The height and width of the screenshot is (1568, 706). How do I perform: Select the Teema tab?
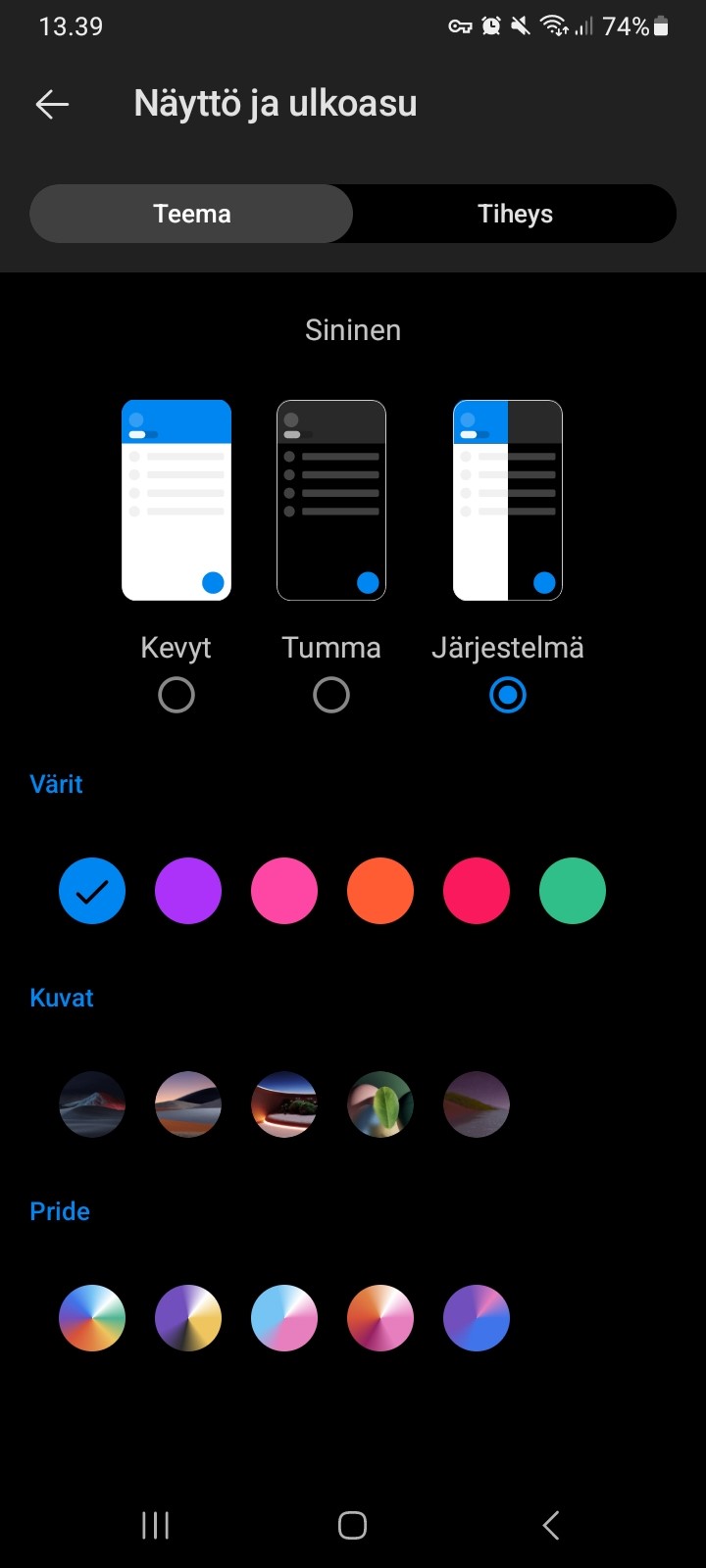(x=191, y=214)
